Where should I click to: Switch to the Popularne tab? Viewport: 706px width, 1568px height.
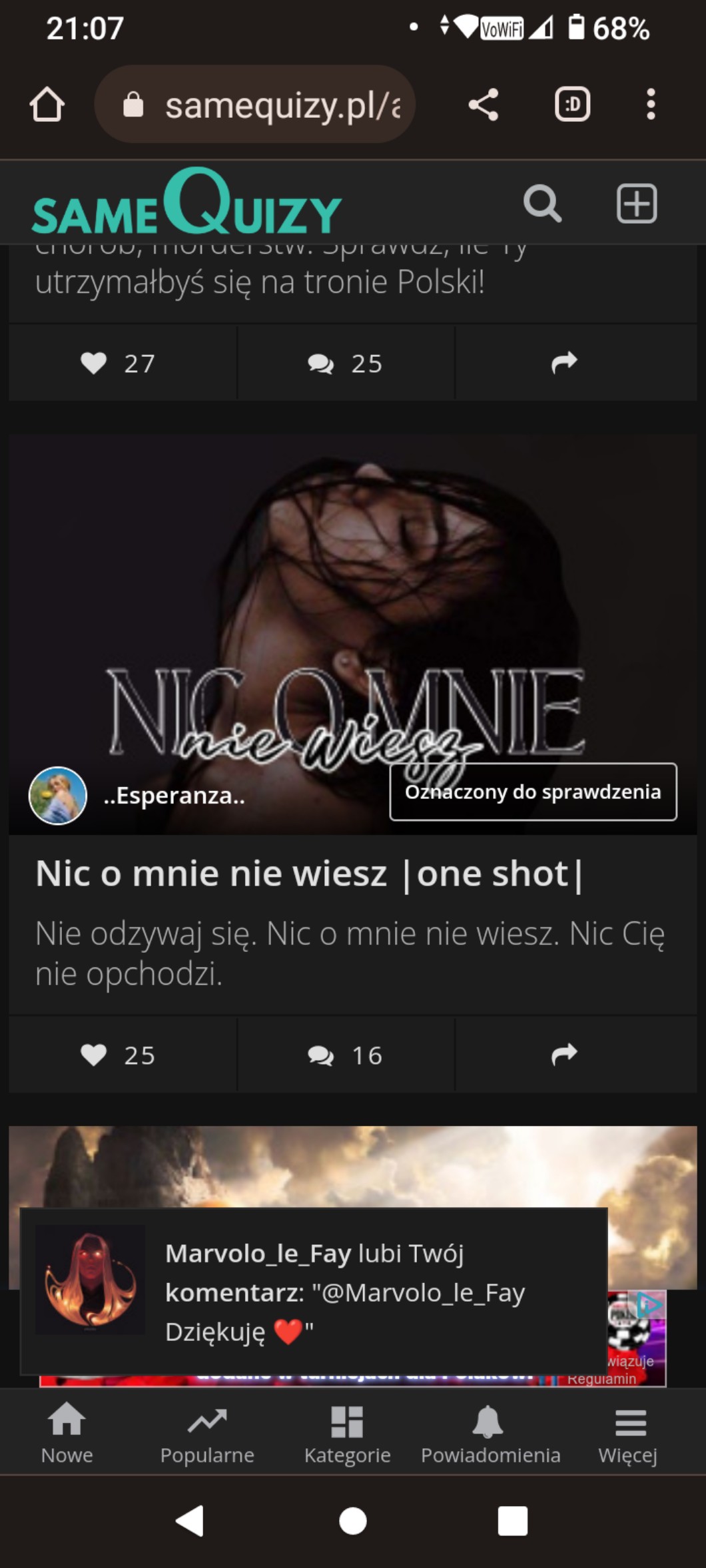(x=207, y=1437)
